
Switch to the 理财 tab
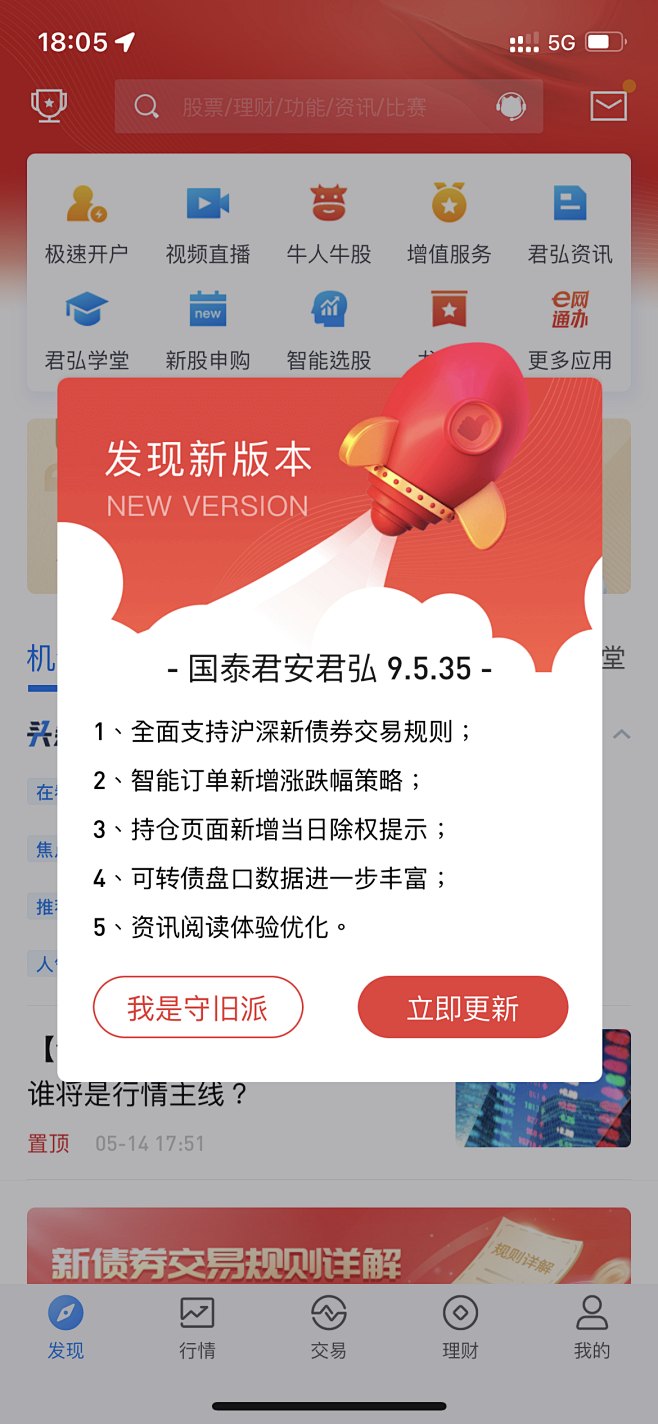460,1327
